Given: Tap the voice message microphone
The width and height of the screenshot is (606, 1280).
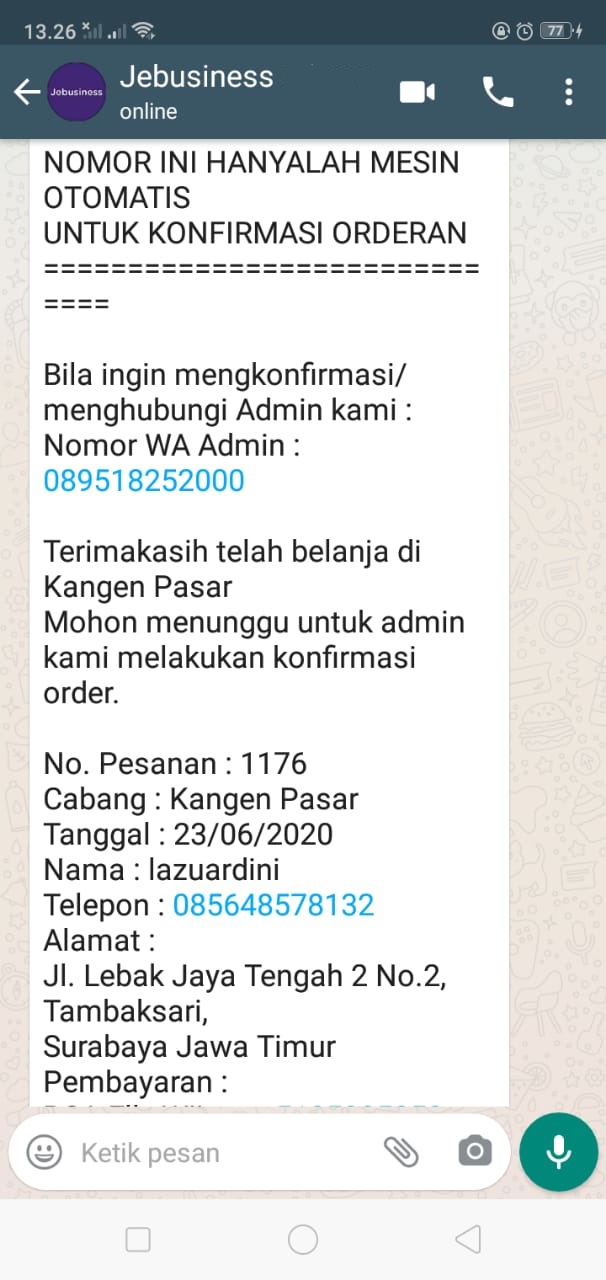Looking at the screenshot, I should pos(558,1152).
